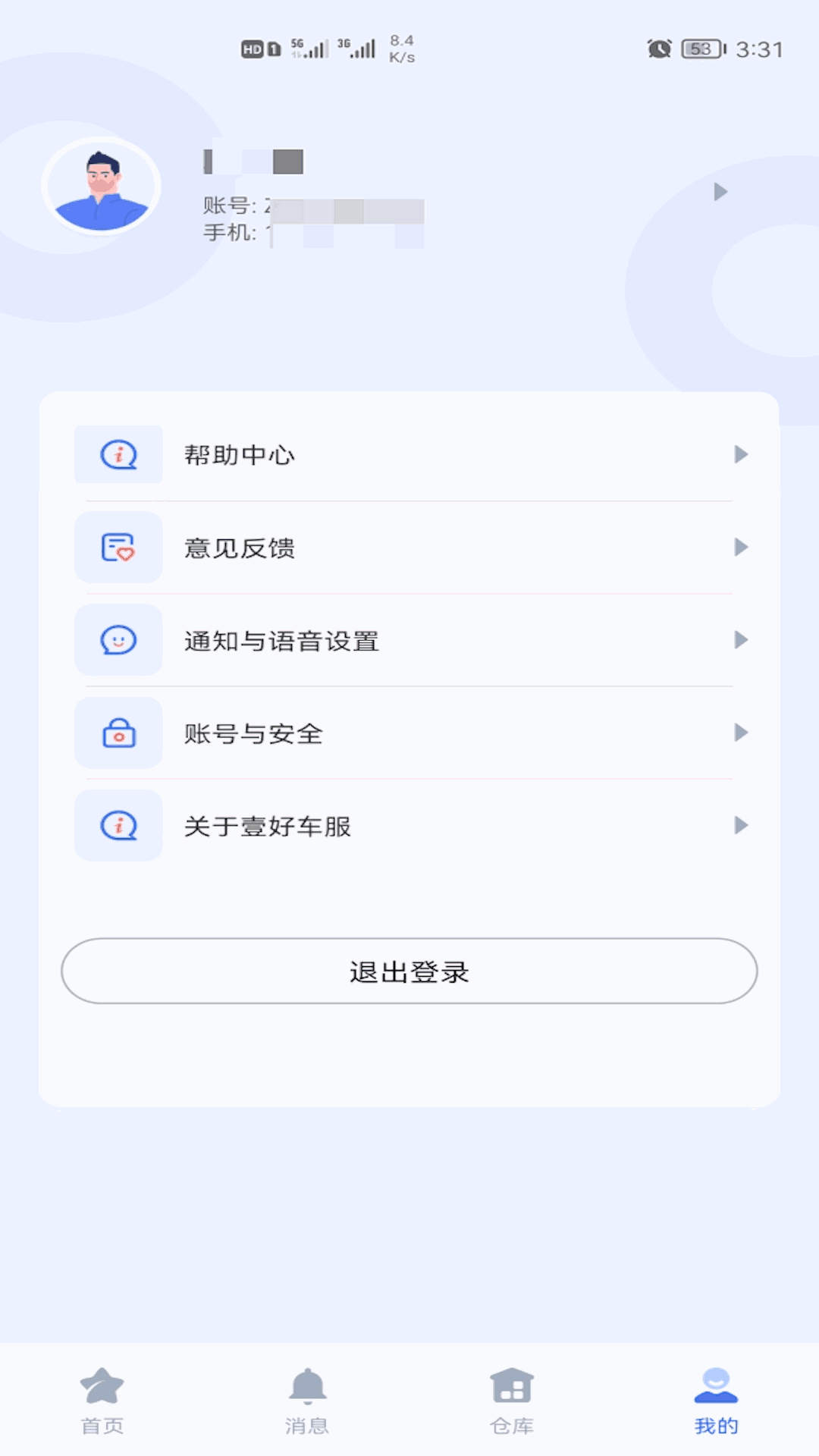Open 帮助中心 help center
The image size is (819, 1456).
point(409,454)
